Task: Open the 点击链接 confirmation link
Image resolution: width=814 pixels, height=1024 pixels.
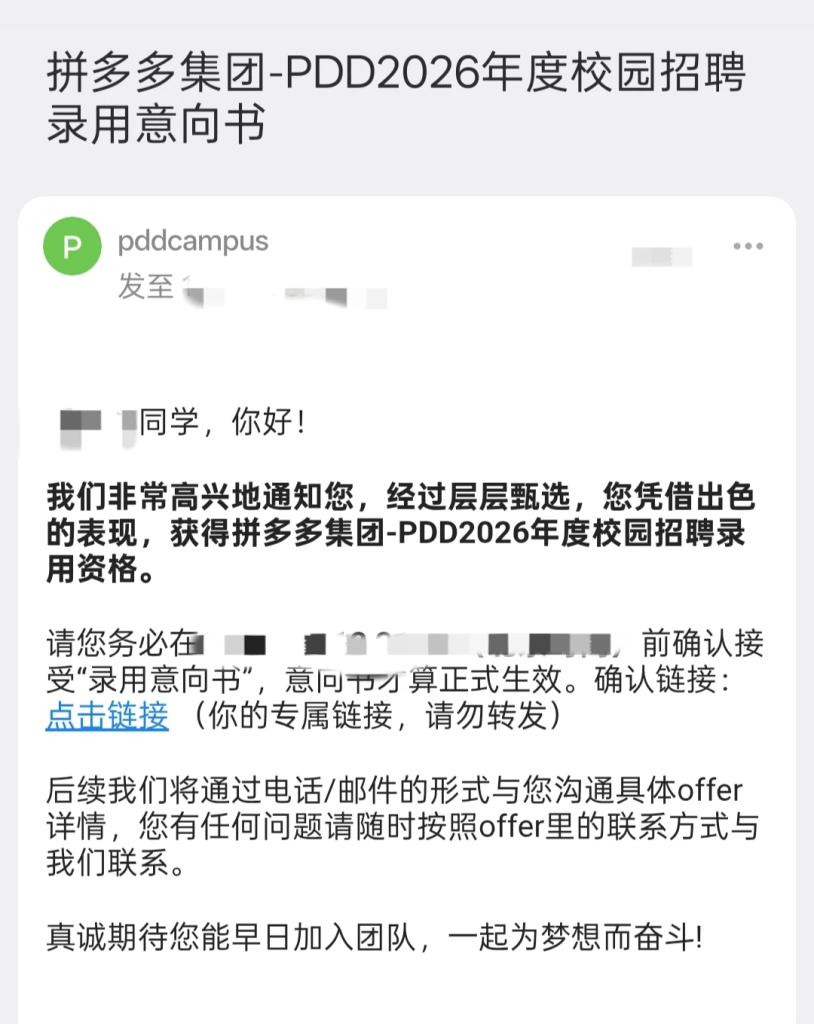Action: coord(107,717)
